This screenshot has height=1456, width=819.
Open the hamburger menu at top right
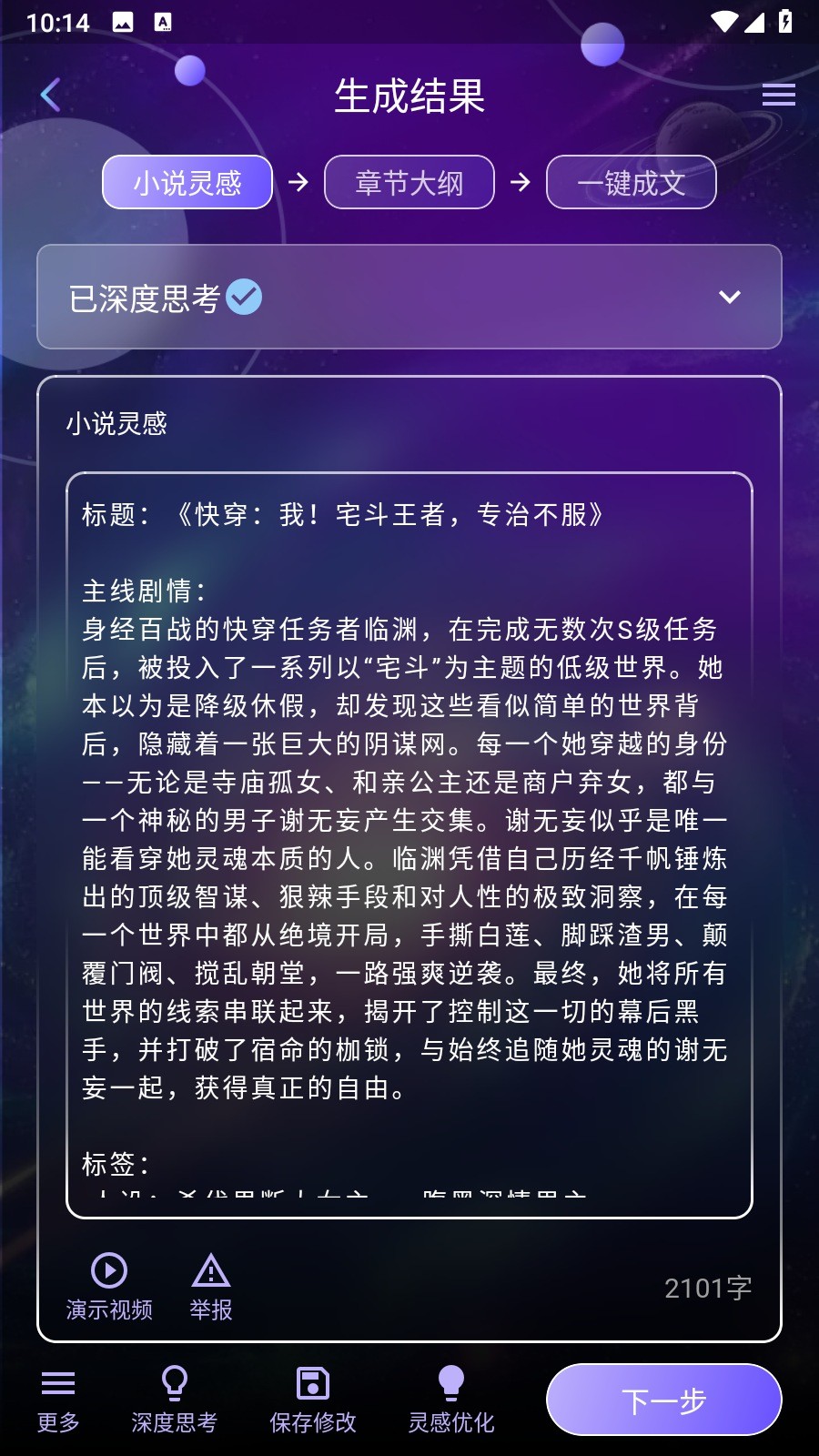[x=778, y=95]
